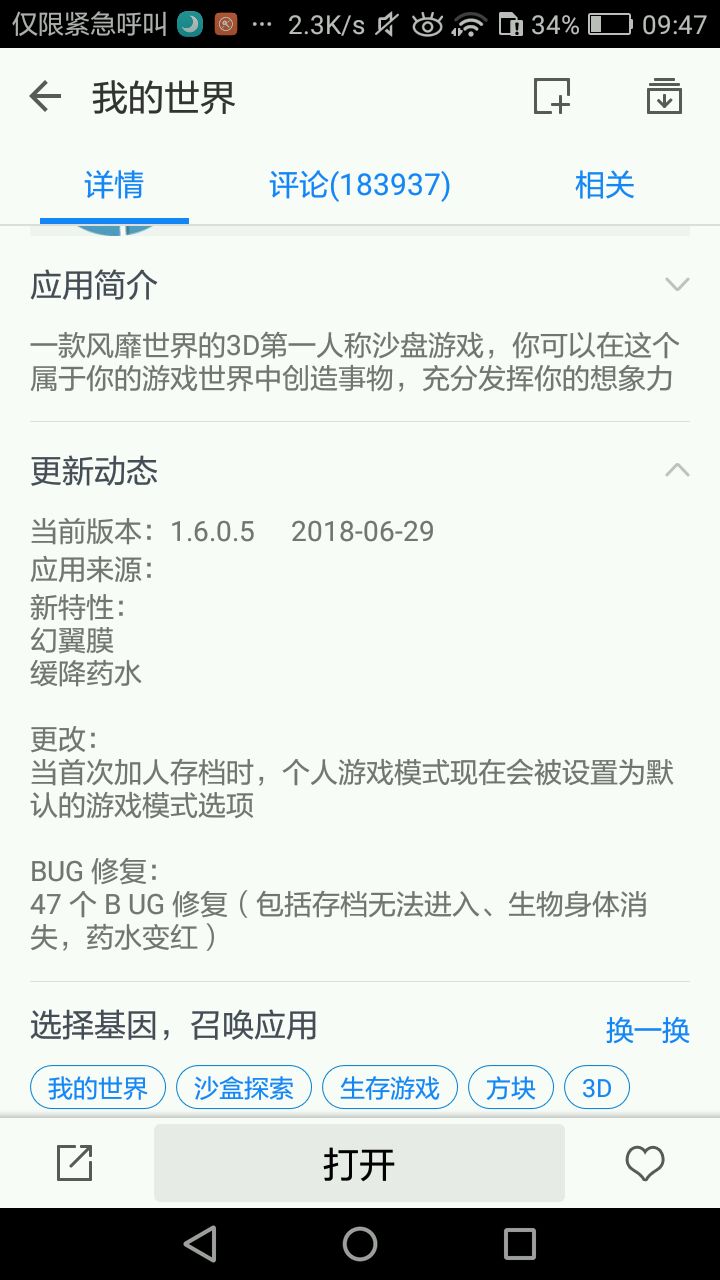Select the 我的世界 tag chip
The width and height of the screenshot is (720, 1280).
point(97,1088)
